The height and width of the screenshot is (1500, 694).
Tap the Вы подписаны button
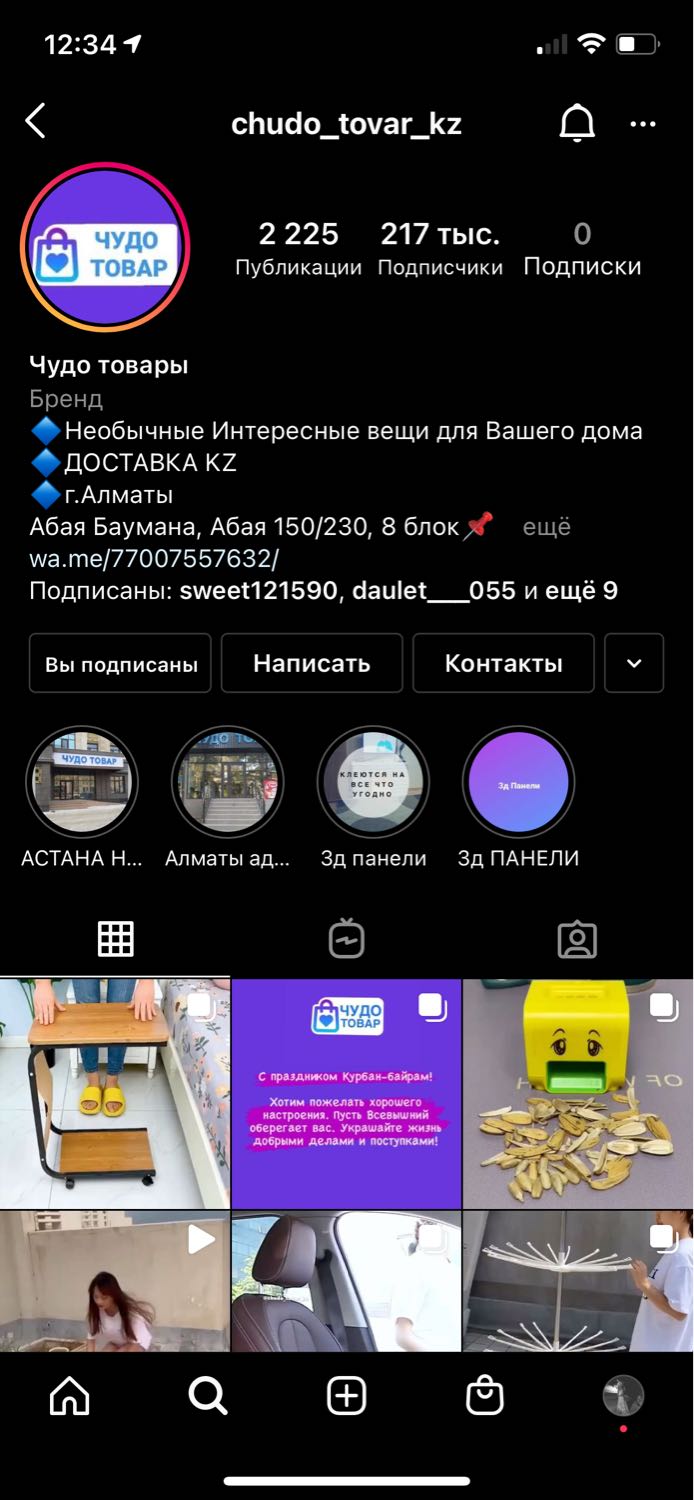[x=120, y=663]
